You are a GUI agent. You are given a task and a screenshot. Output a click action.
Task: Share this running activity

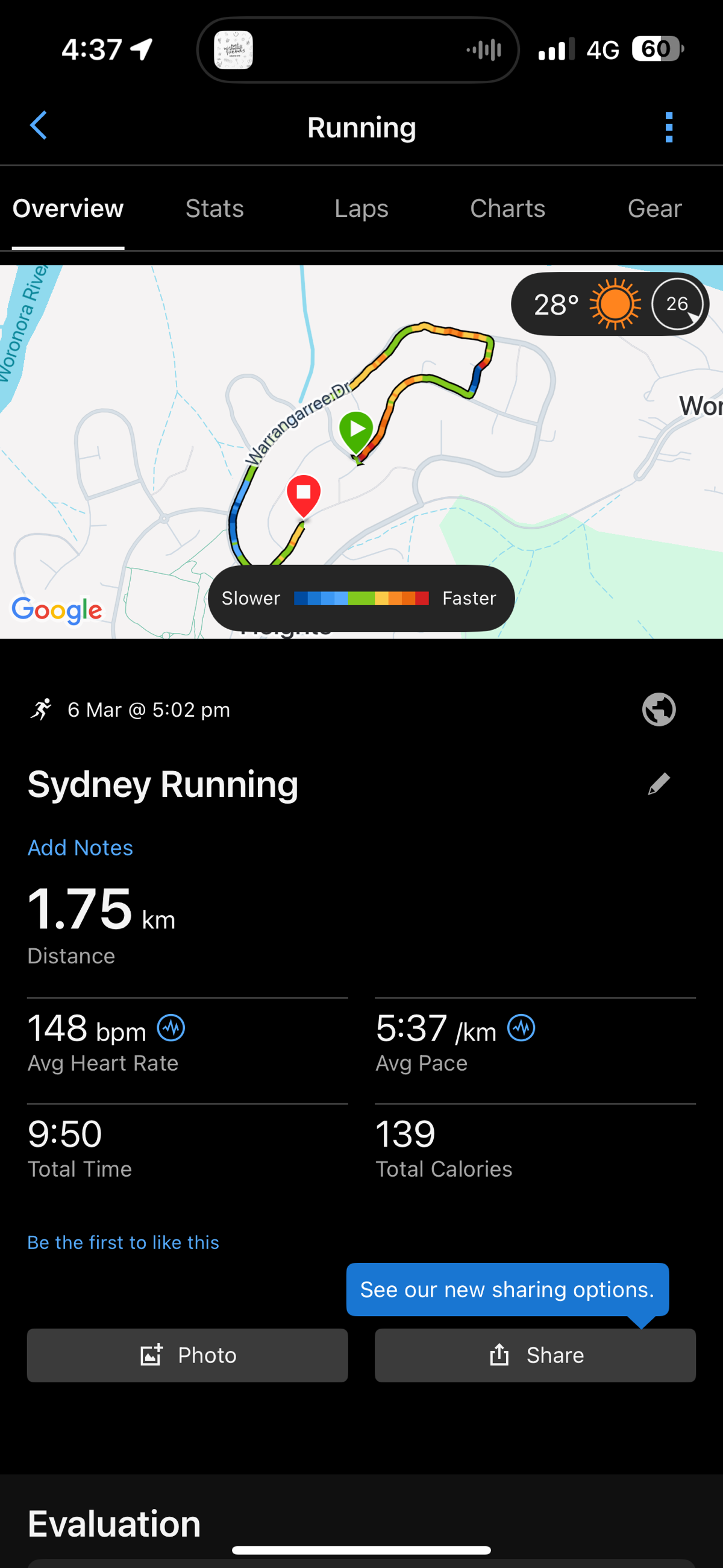click(535, 1356)
